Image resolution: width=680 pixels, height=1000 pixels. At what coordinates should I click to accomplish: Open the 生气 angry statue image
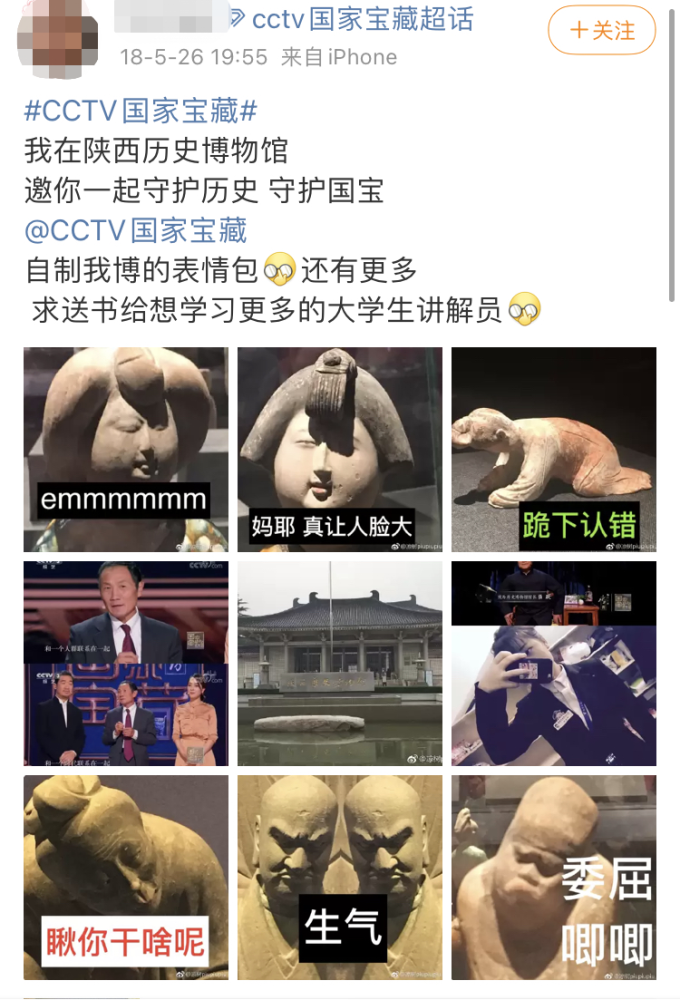point(340,877)
